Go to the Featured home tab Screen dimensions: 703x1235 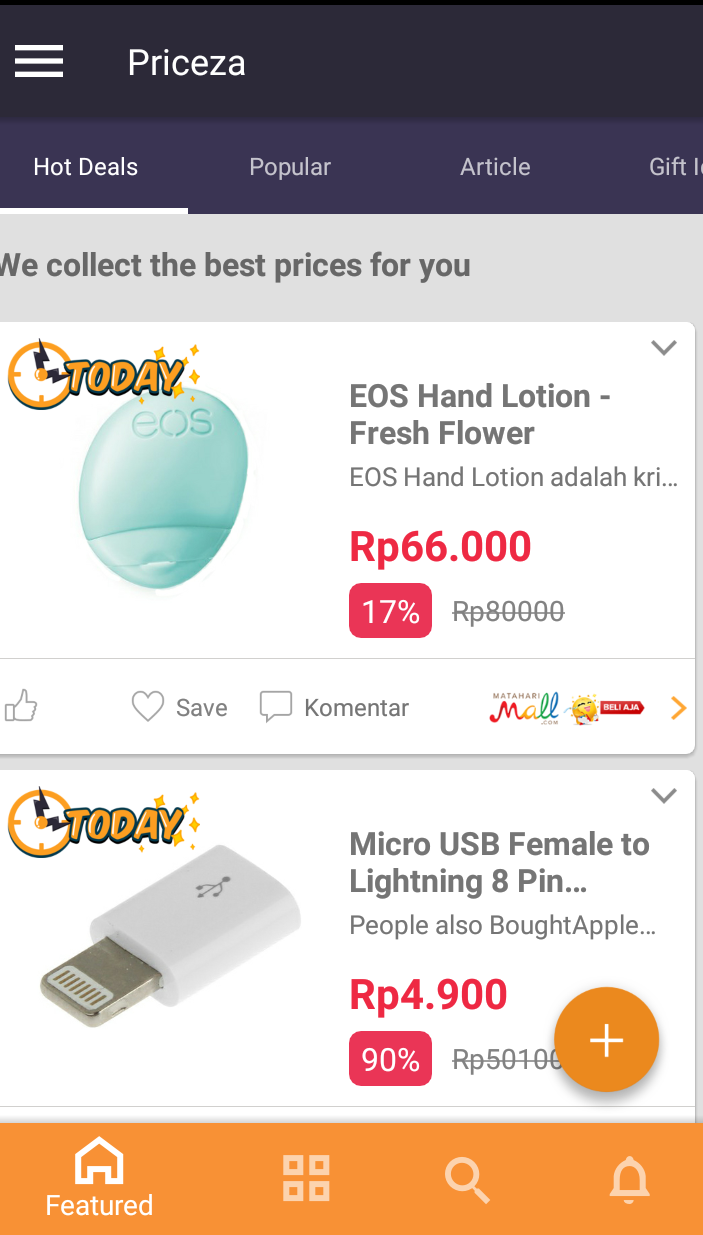(x=99, y=1180)
